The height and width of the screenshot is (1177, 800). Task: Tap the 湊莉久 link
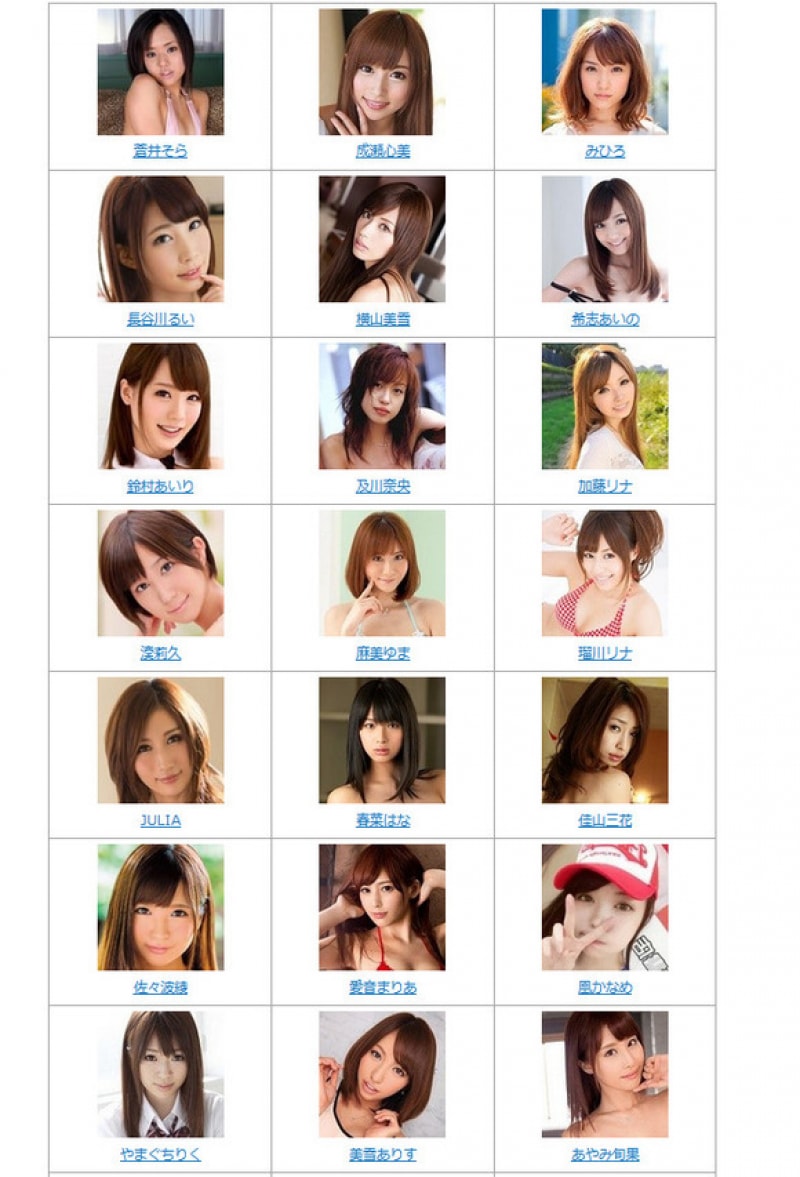tap(160, 653)
